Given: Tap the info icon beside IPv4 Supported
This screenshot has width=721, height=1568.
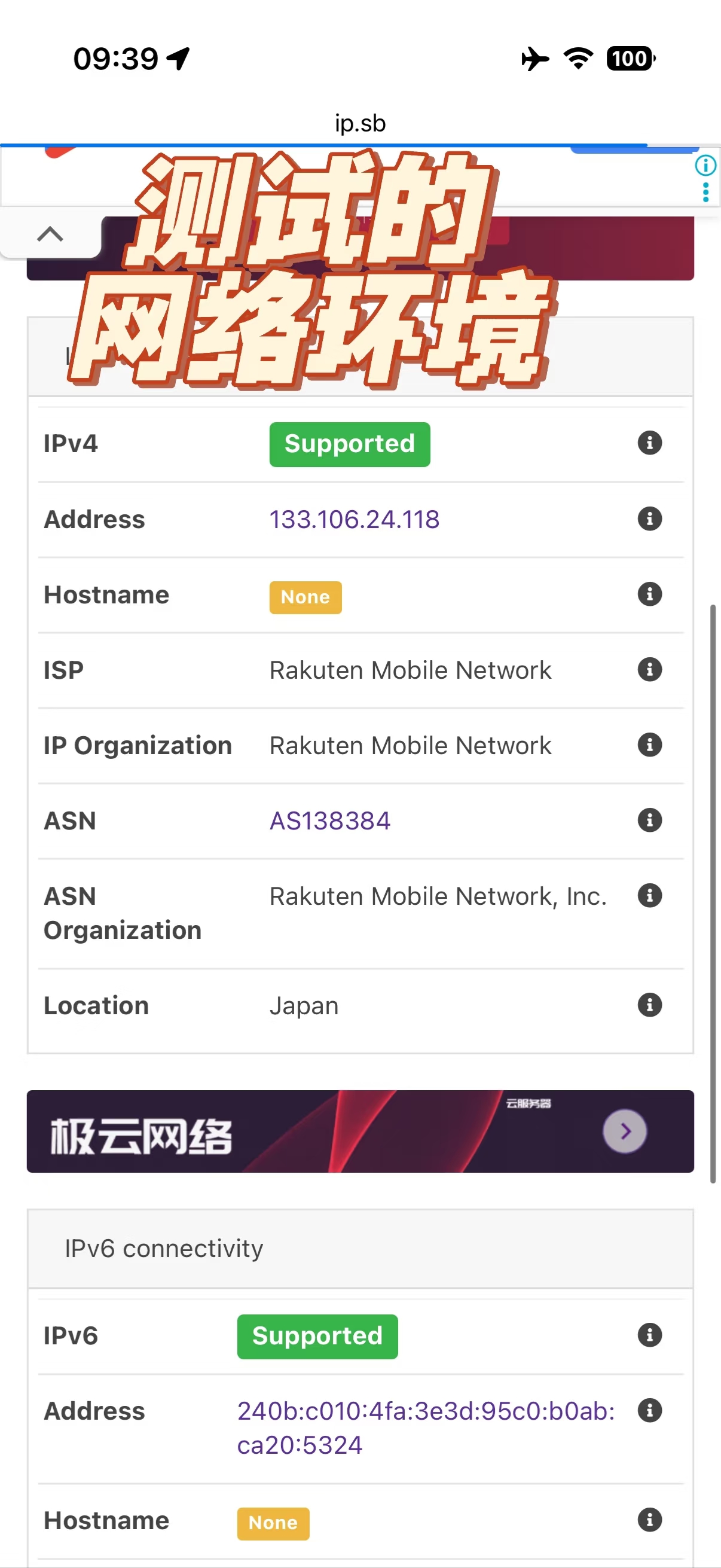Looking at the screenshot, I should tap(649, 443).
